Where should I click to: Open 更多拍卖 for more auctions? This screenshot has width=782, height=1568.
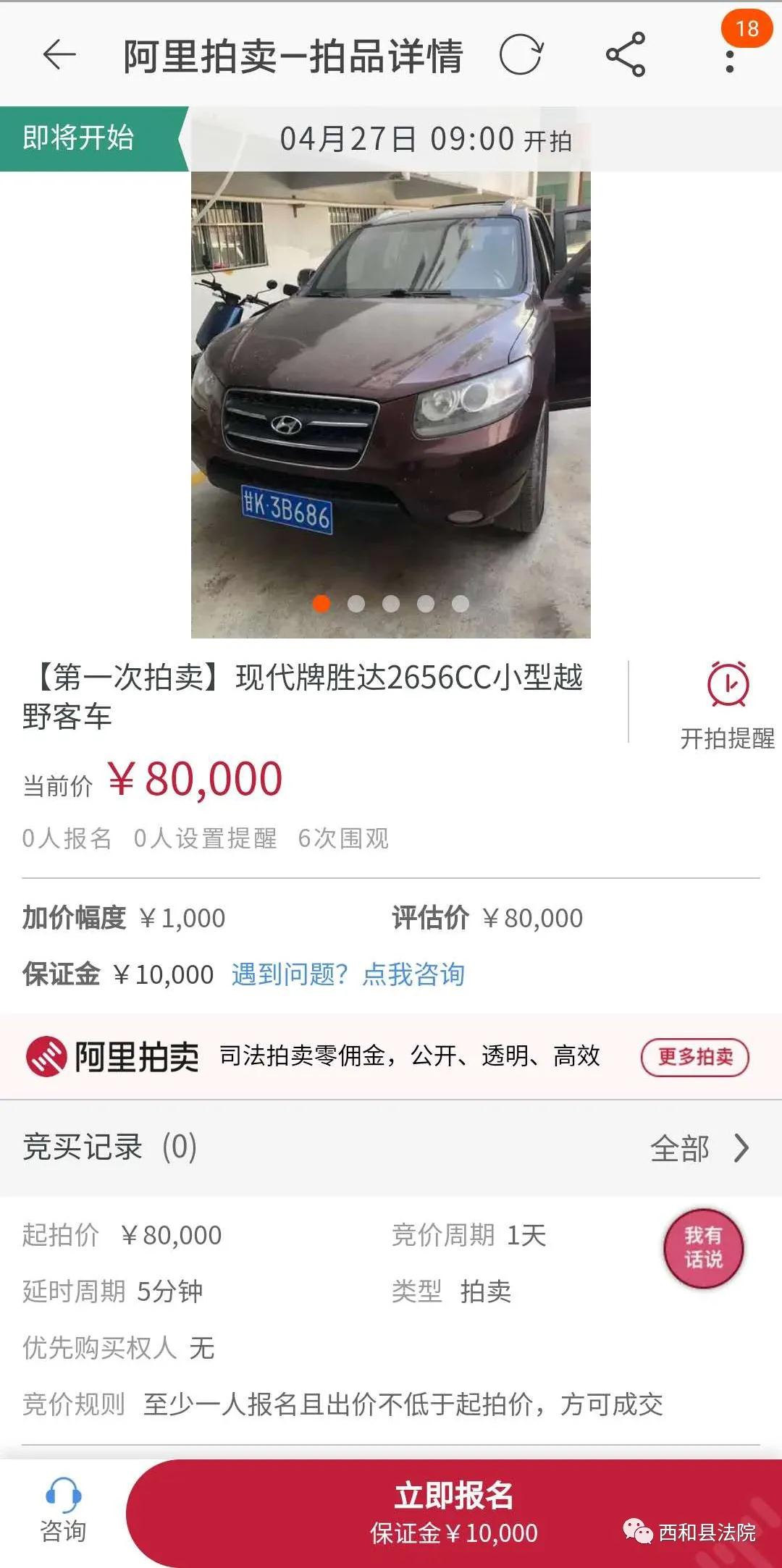tap(694, 1057)
